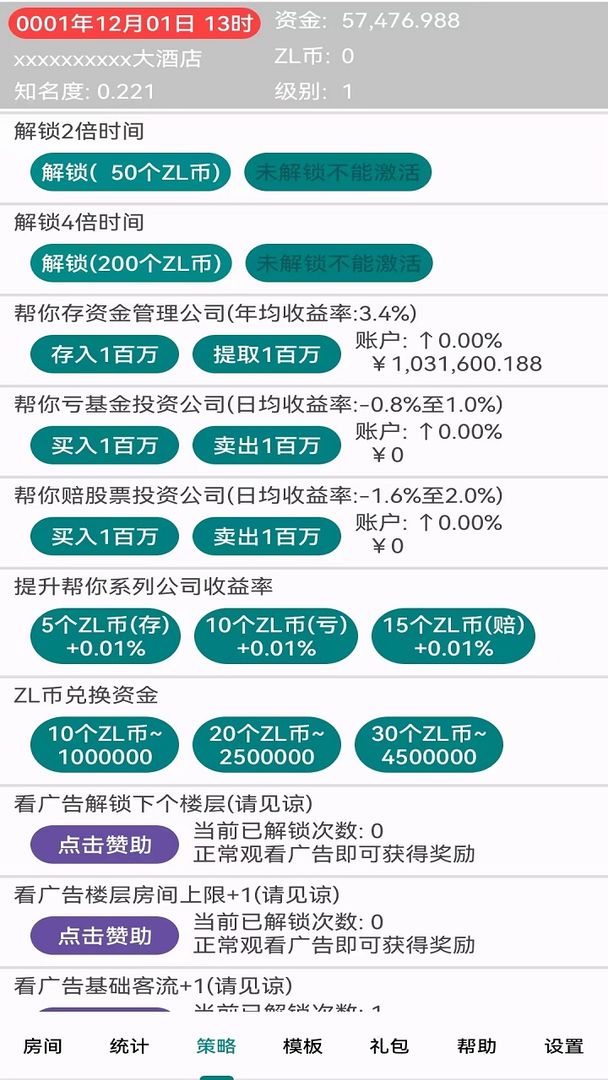Go to the 礼包 tab

[x=389, y=1046]
